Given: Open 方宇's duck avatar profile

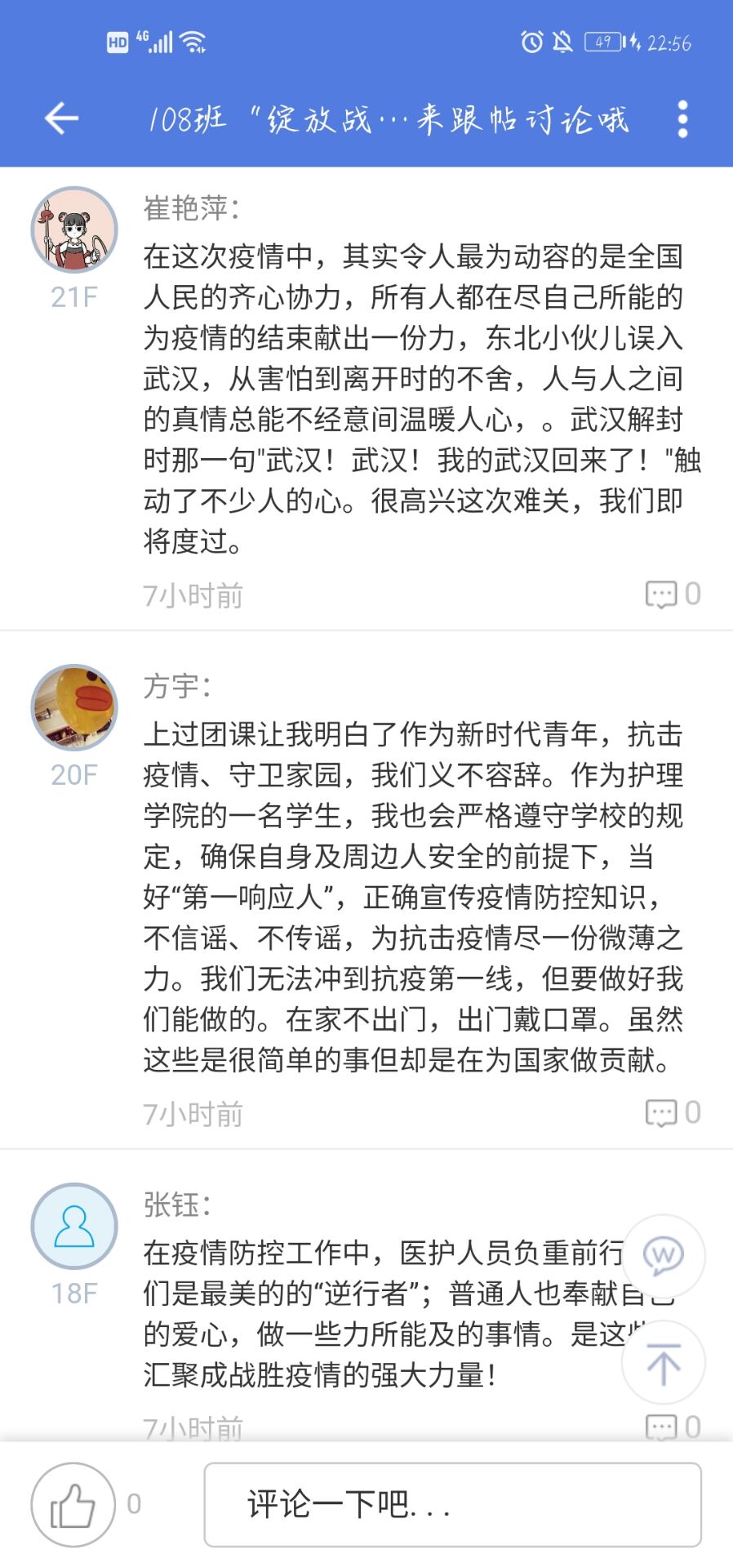Looking at the screenshot, I should 74,707.
